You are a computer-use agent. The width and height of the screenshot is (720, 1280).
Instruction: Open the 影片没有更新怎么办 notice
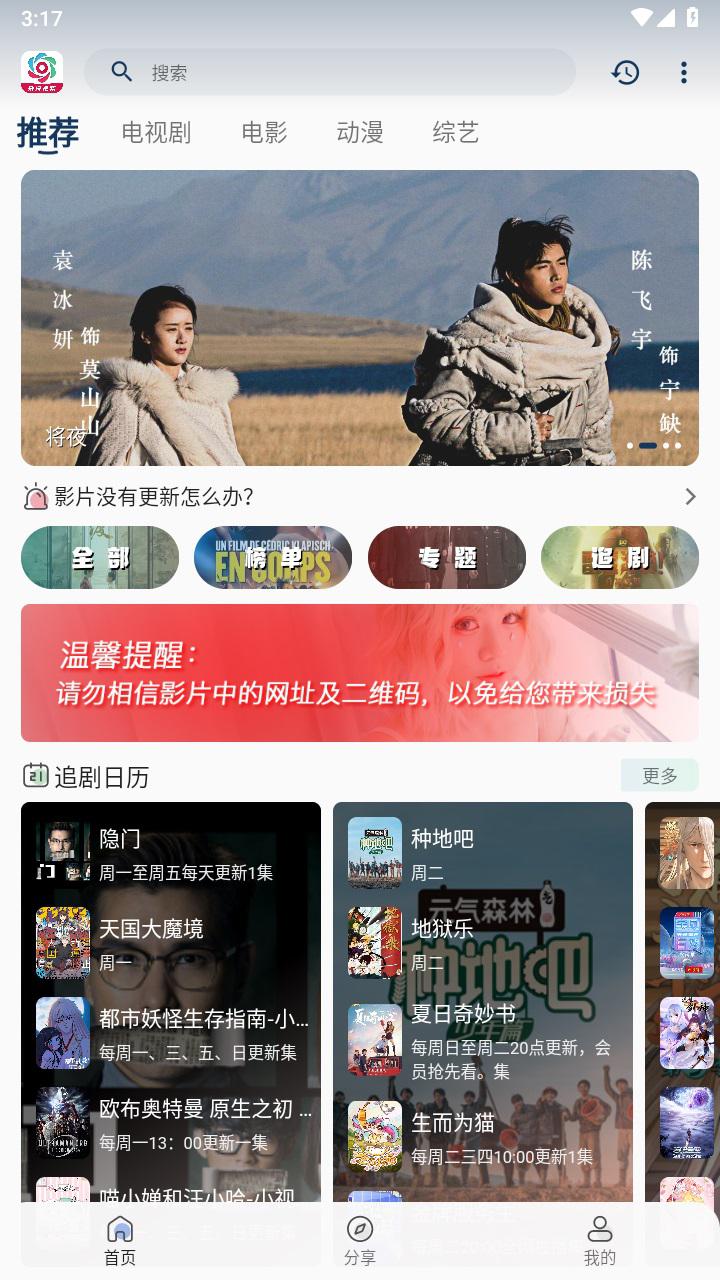click(x=360, y=496)
